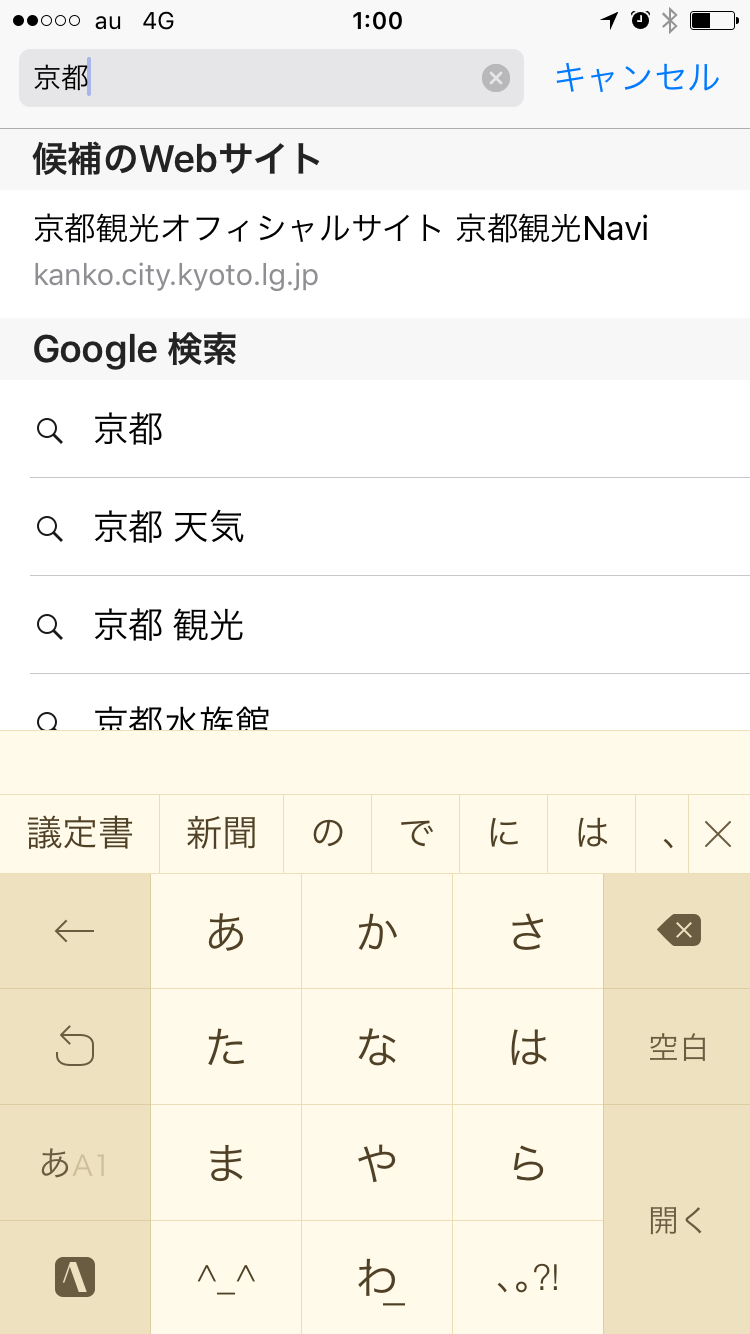
Task: Dismiss the keyboard candidate bar
Action: pyautogui.click(x=718, y=834)
